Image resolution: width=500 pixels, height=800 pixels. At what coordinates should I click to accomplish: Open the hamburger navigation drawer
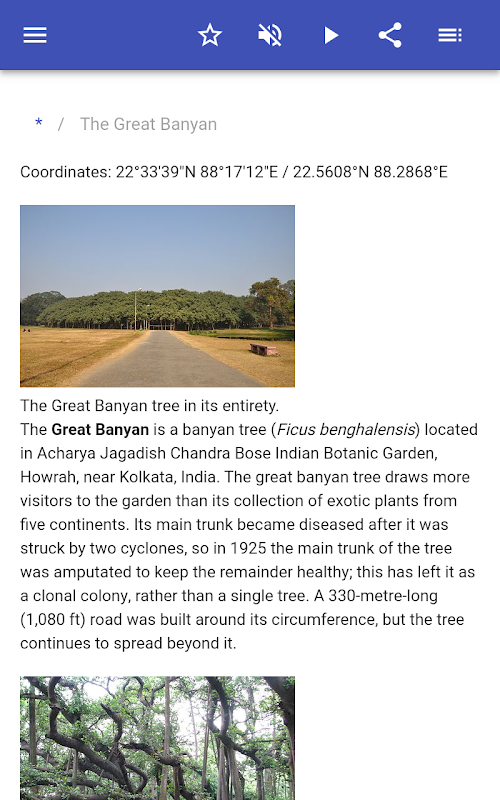click(35, 35)
